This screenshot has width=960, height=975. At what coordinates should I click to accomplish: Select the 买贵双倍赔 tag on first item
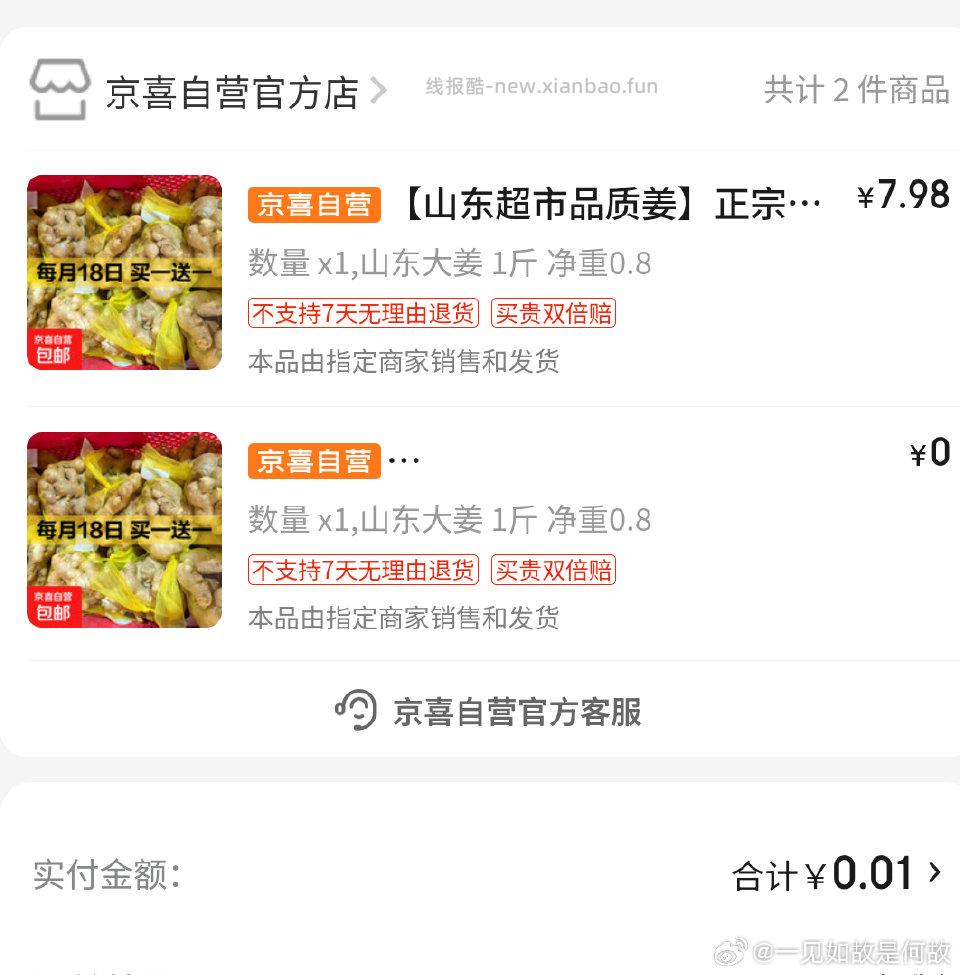click(x=554, y=314)
